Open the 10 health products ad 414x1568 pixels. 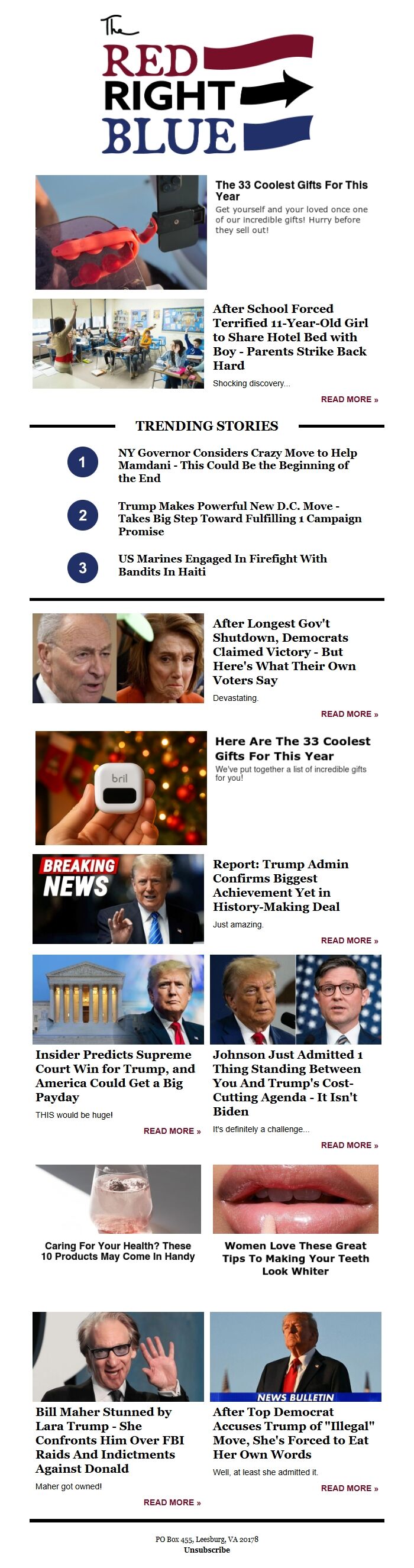tap(118, 1250)
